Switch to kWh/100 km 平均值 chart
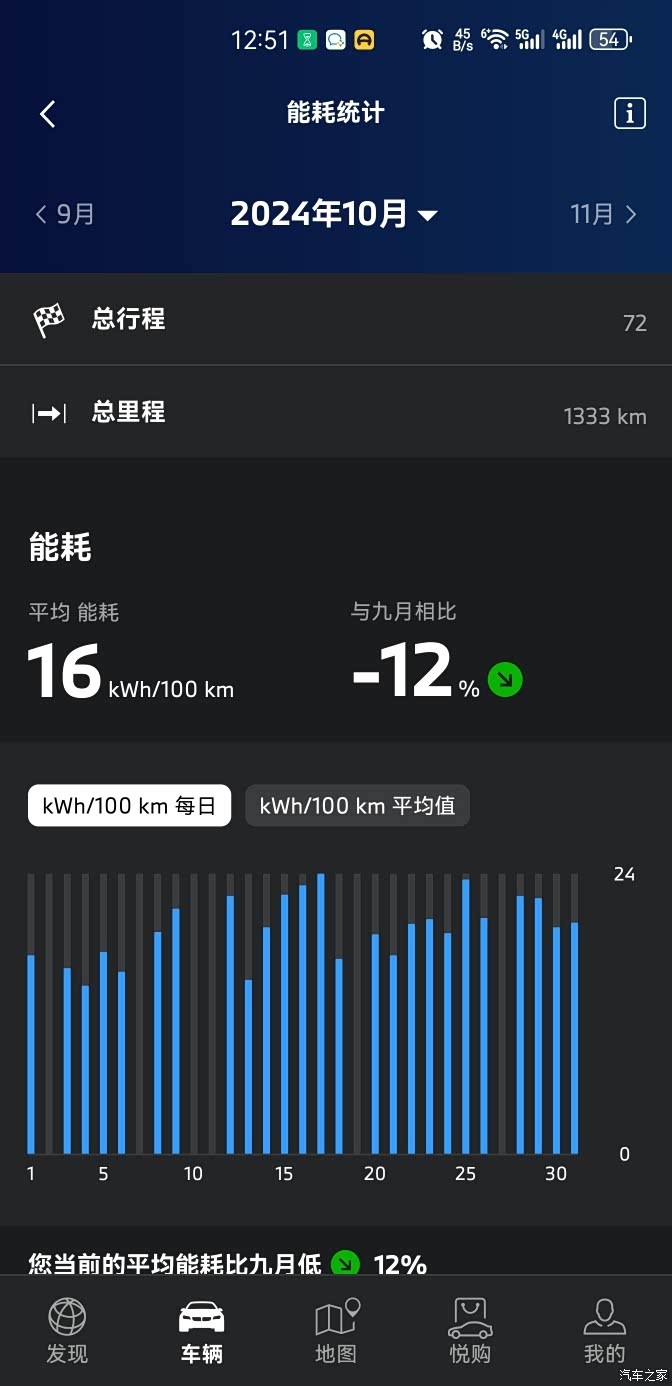The height and width of the screenshot is (1386, 672). point(357,806)
